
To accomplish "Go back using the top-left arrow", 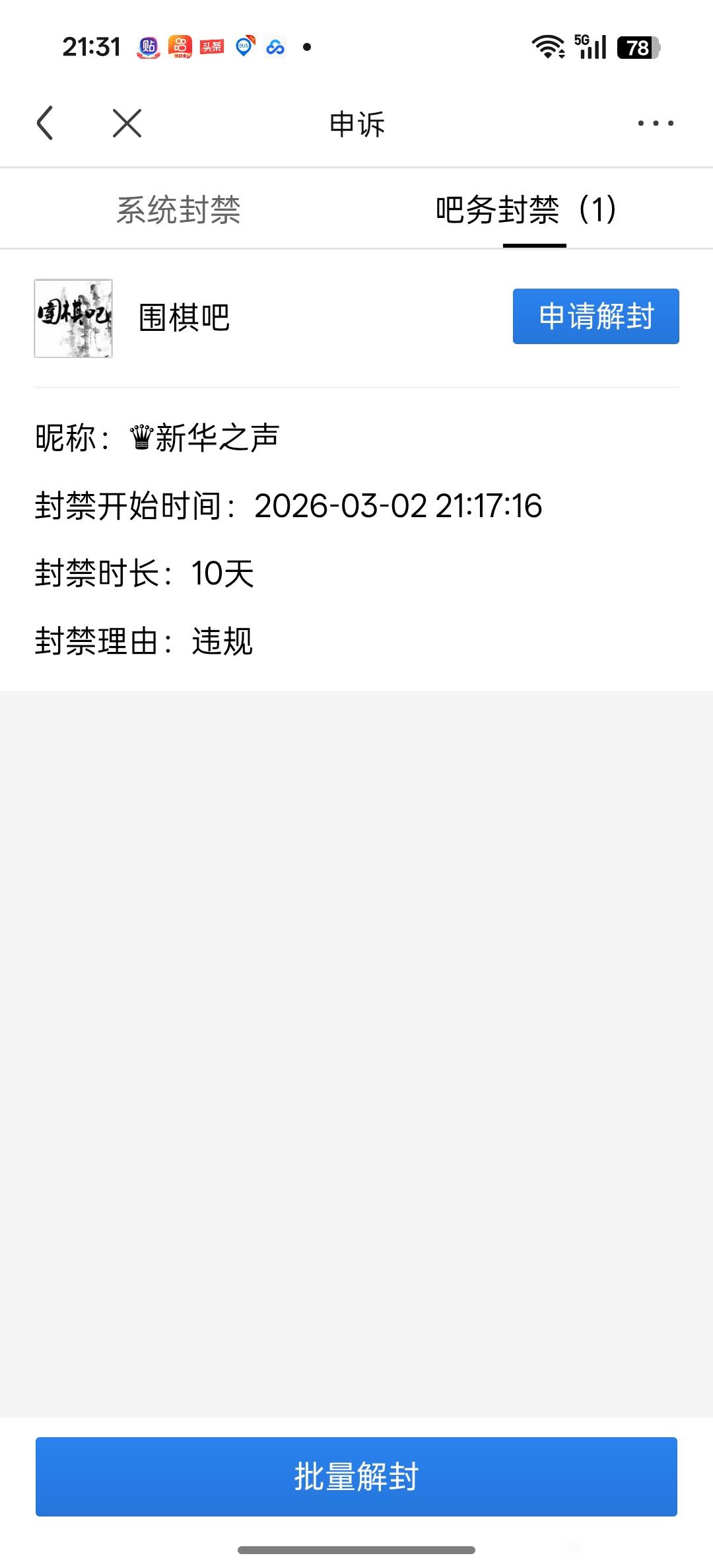I will [45, 124].
